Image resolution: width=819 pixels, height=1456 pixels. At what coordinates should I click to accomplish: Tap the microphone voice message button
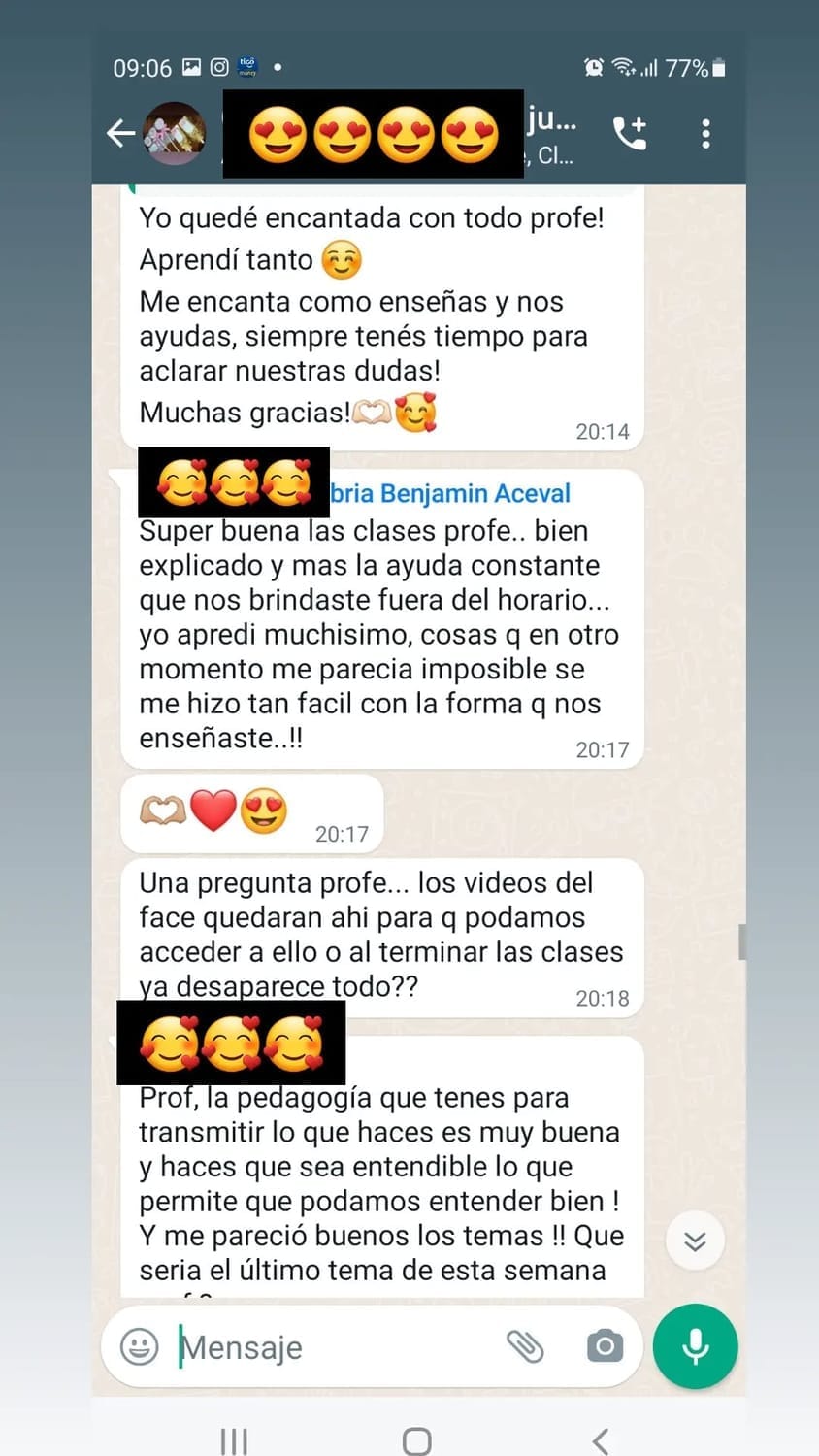(695, 1346)
